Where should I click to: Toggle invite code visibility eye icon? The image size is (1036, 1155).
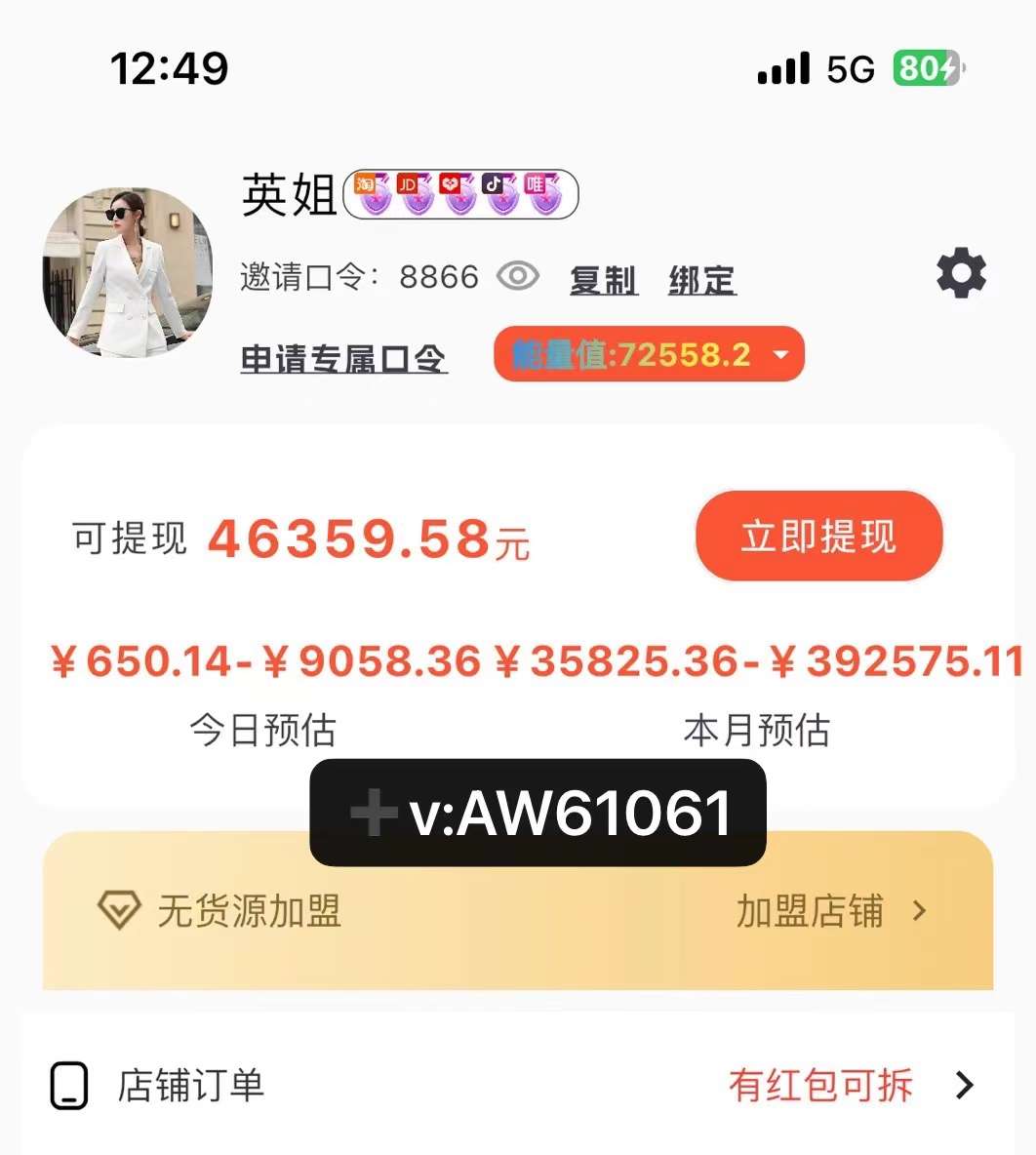pos(517,277)
